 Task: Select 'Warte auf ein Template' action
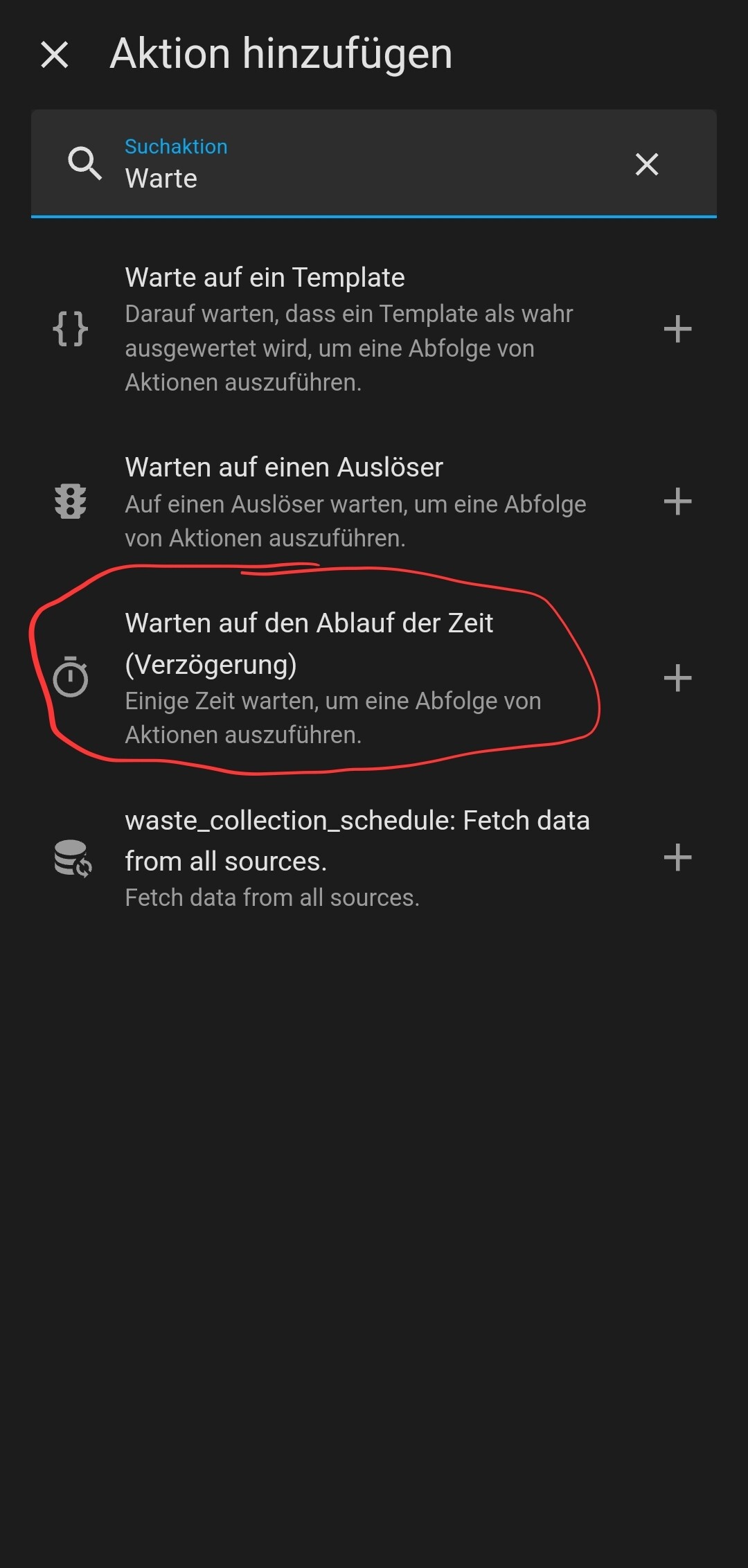pos(346,328)
